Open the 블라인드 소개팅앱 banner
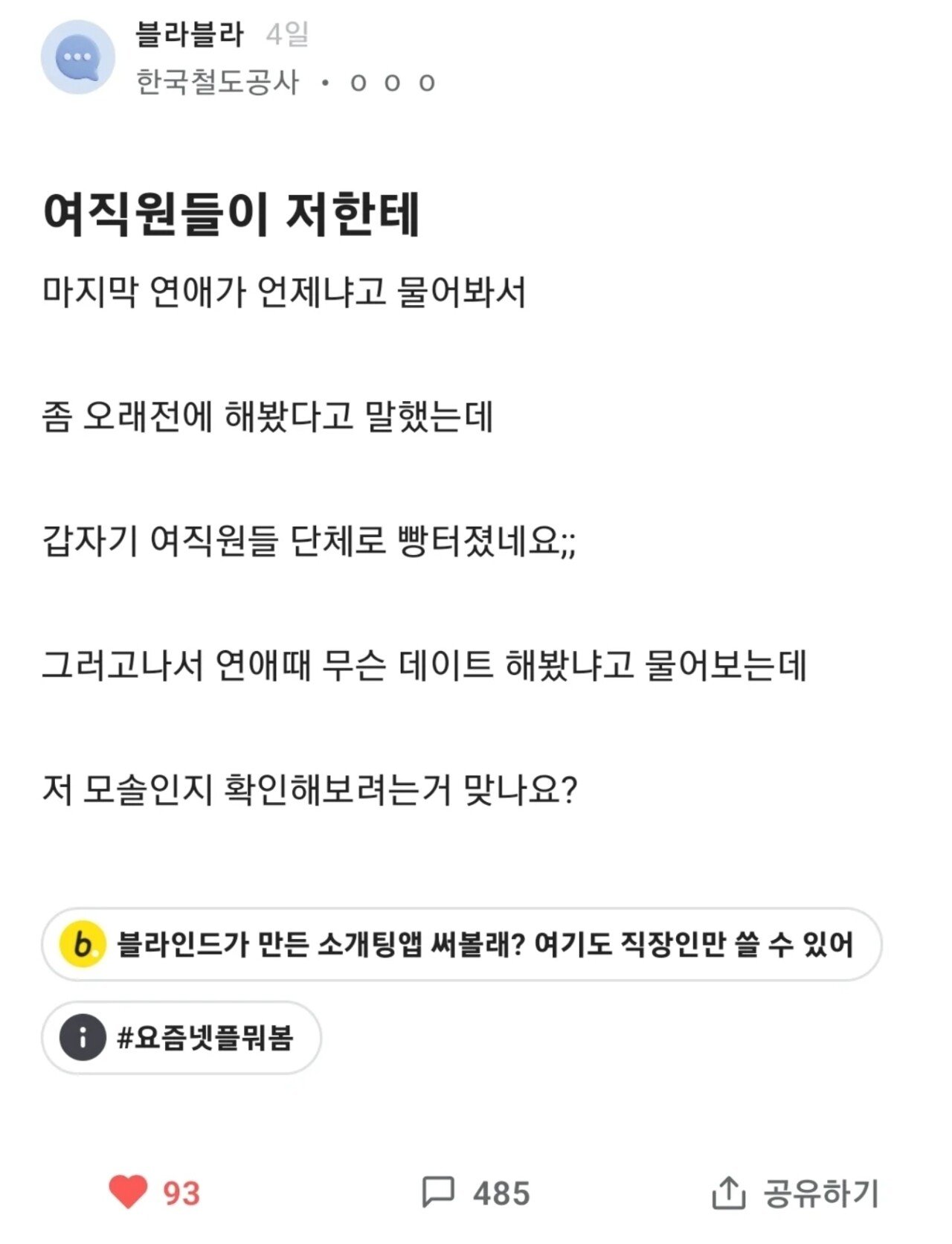Viewport: 952px width, 1244px height. pyautogui.click(x=461, y=944)
